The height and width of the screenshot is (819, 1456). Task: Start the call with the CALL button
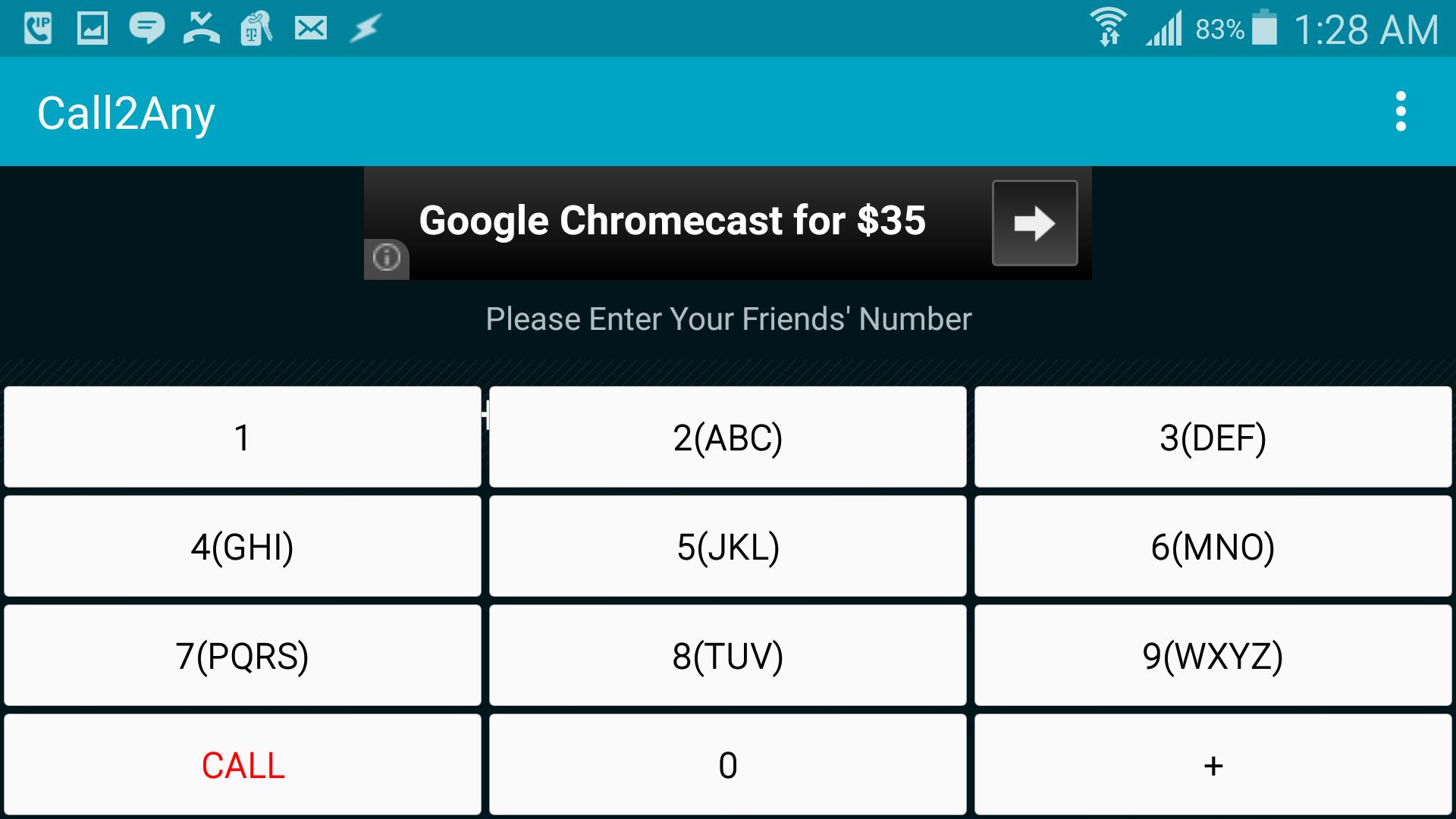click(x=243, y=765)
